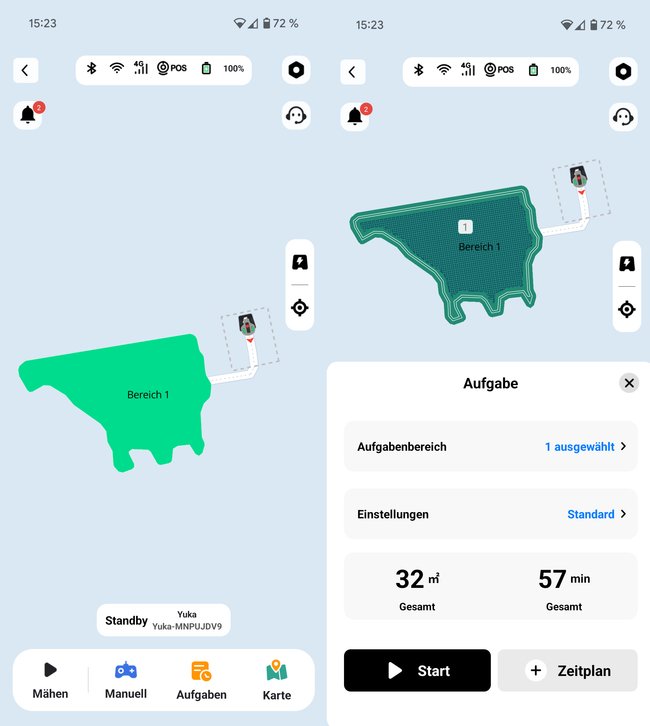Close the Aufgabe panel
The image size is (650, 726).
[x=628, y=383]
